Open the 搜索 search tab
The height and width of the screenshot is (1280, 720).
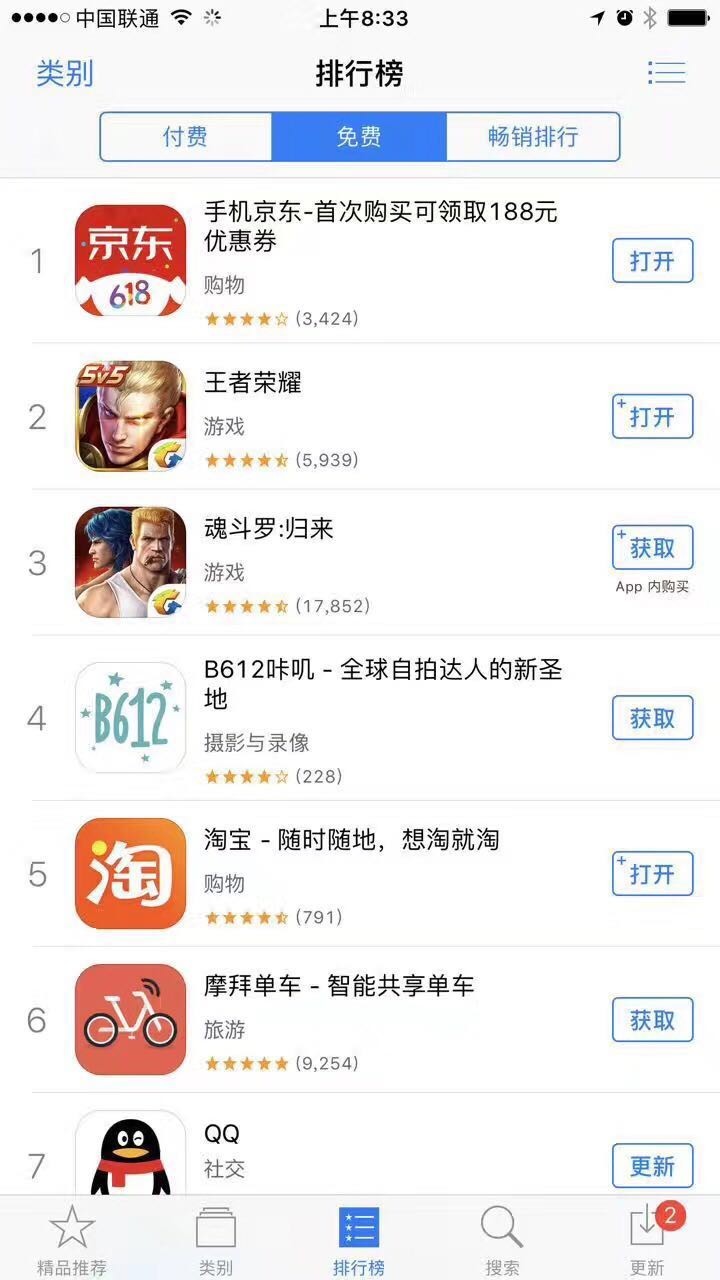(502, 1238)
